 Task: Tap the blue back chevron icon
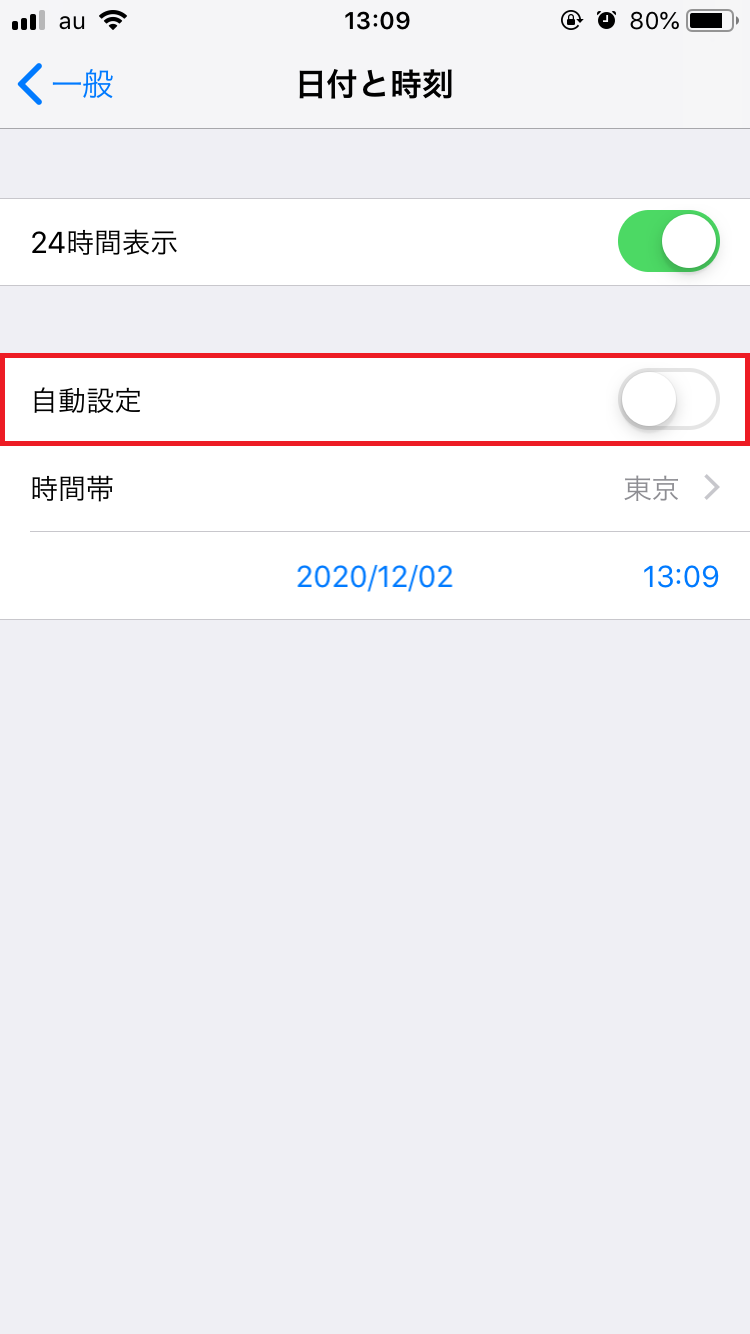pyautogui.click(x=30, y=85)
